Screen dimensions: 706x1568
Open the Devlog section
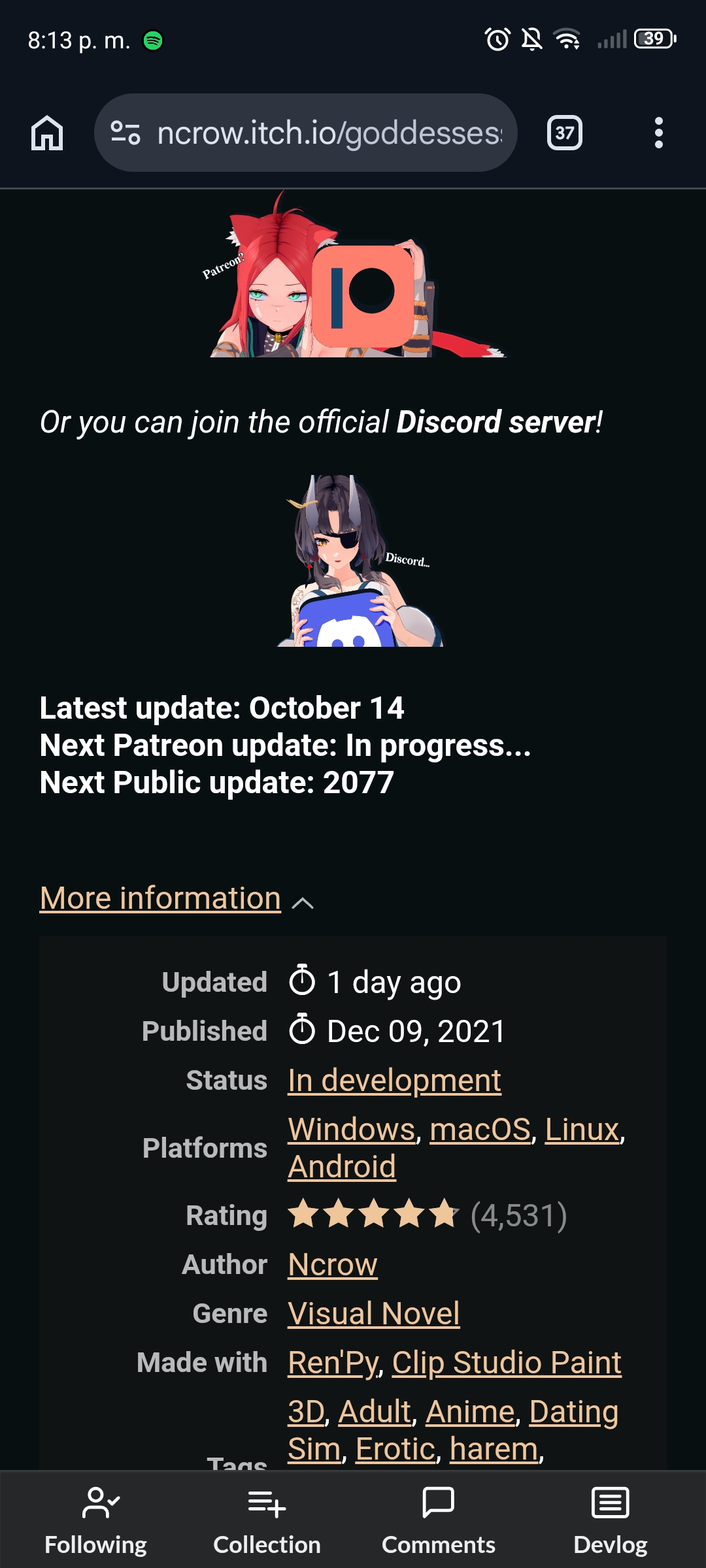(610, 1520)
